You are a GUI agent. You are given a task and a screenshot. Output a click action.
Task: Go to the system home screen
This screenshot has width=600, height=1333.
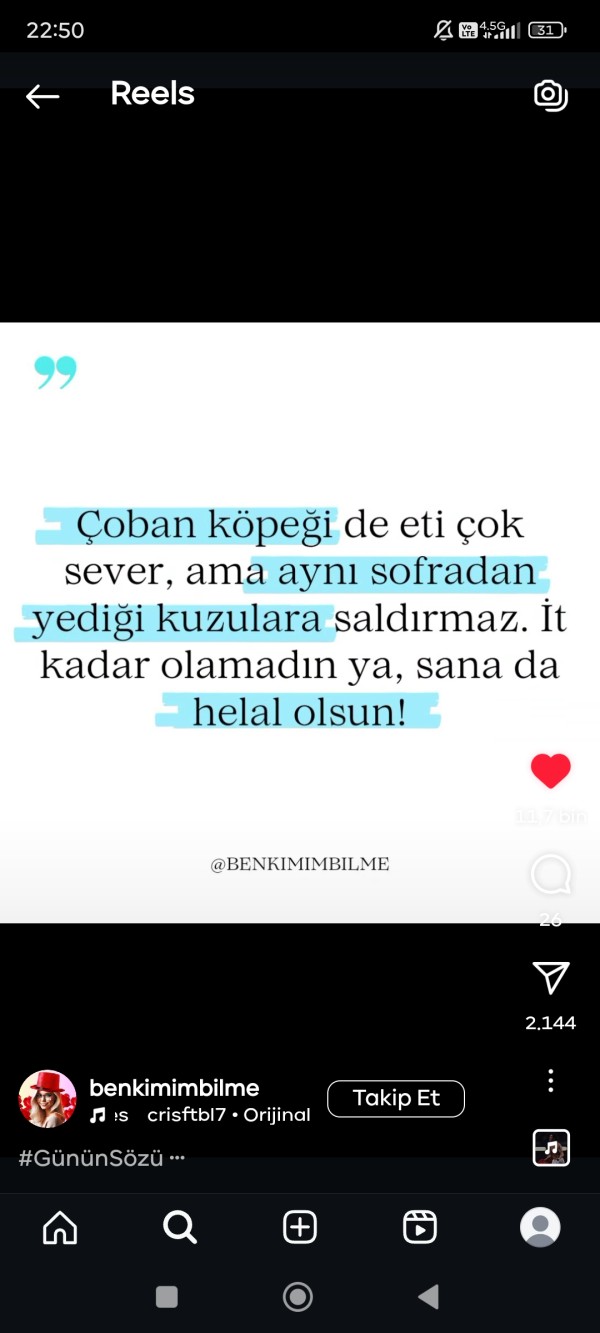[x=298, y=1297]
